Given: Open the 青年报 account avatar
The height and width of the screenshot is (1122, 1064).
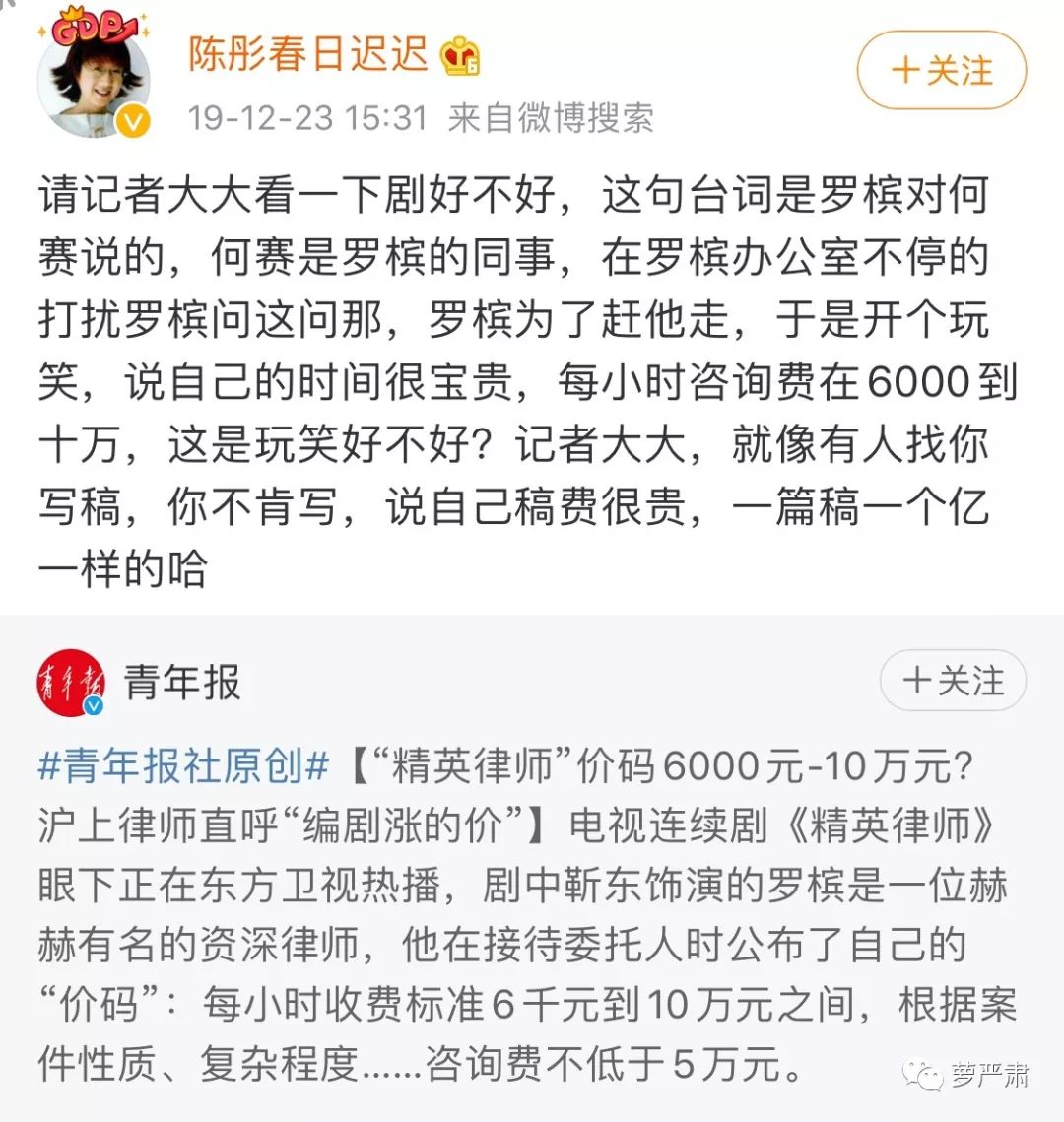Looking at the screenshot, I should pyautogui.click(x=71, y=682).
